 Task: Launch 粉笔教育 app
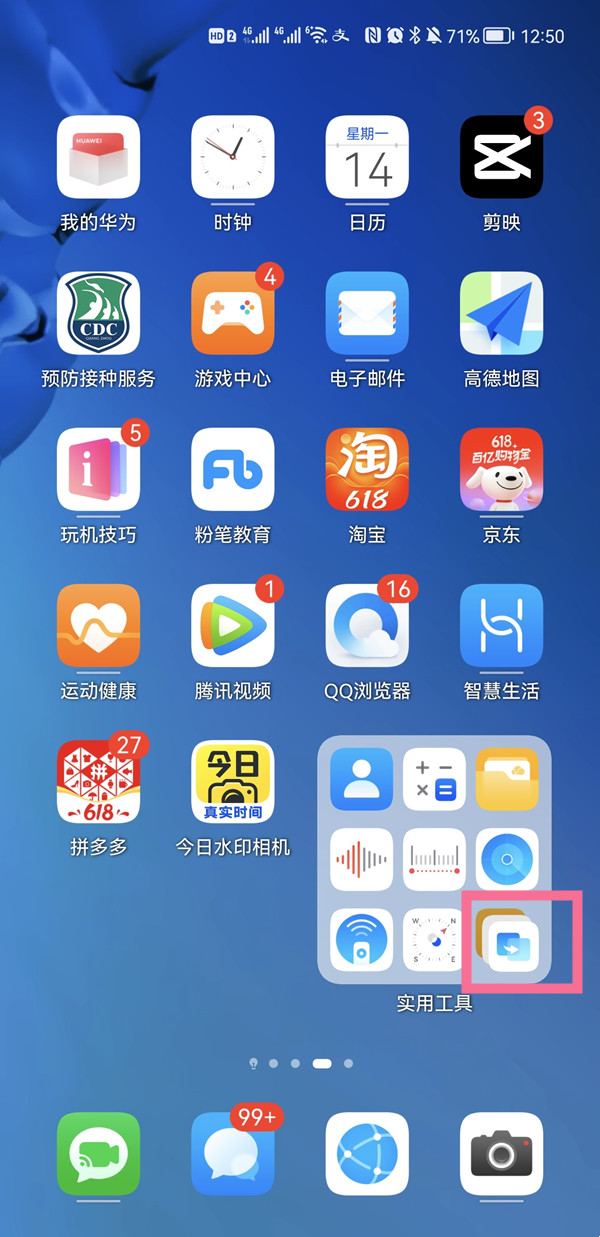[232, 469]
